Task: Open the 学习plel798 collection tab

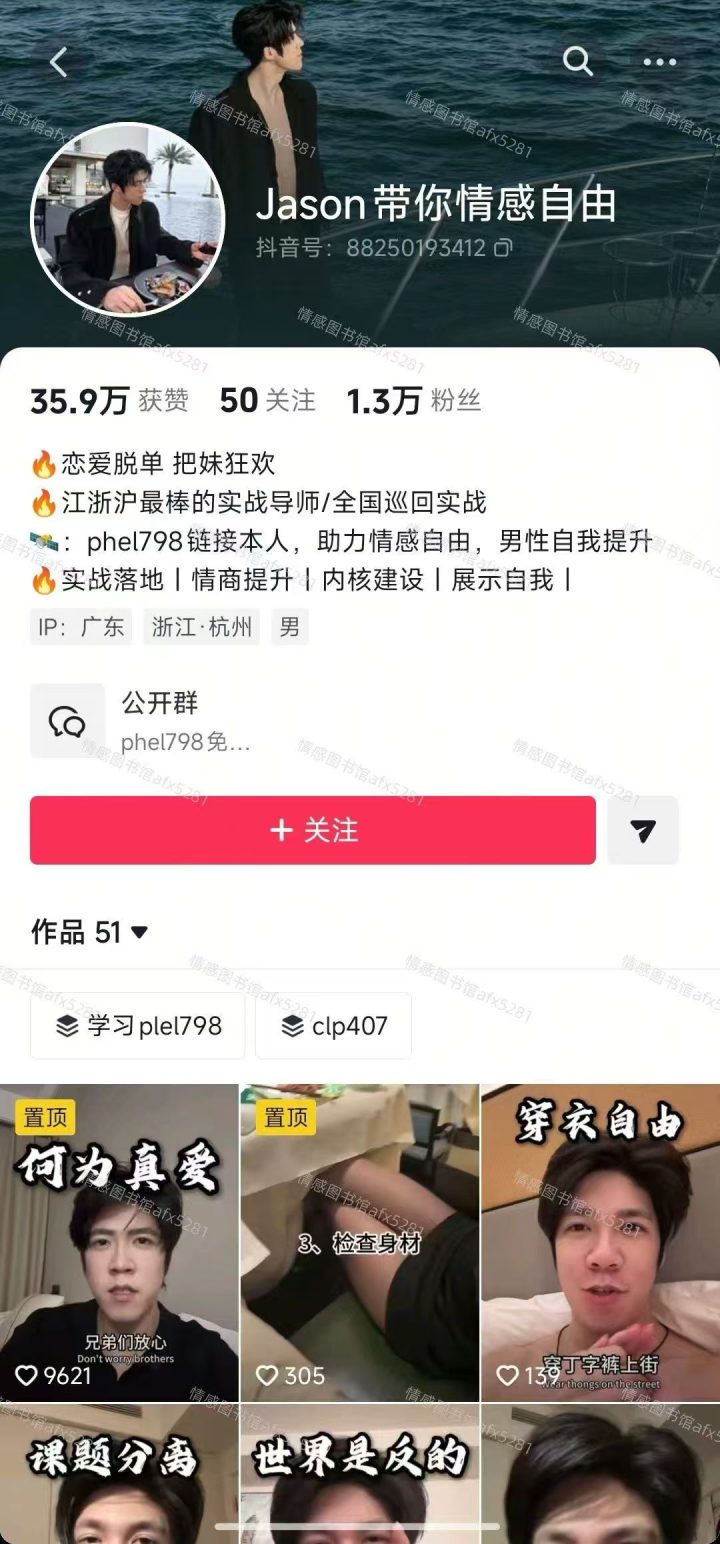Action: click(x=137, y=1026)
